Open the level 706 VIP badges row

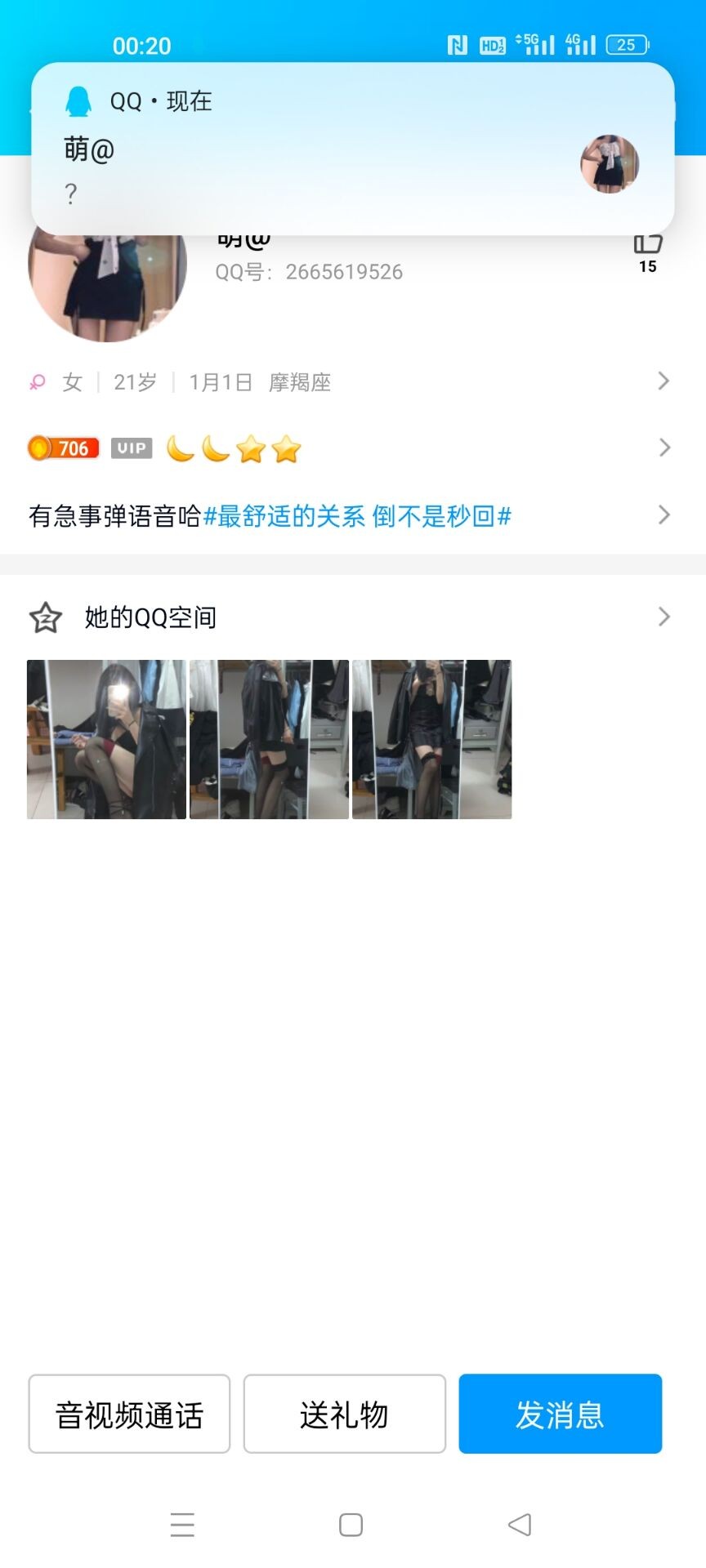coord(351,448)
